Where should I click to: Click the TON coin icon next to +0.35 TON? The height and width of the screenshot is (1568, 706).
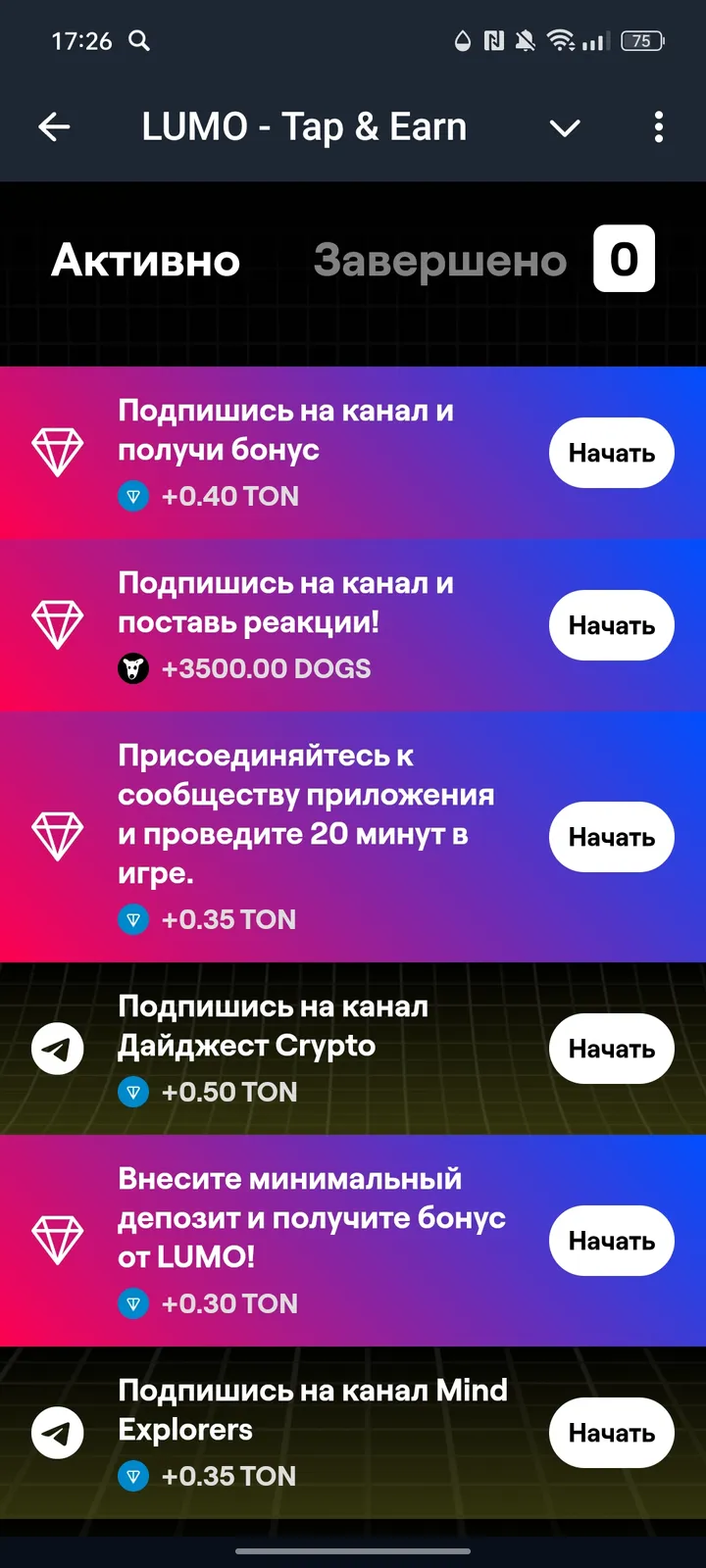133,919
